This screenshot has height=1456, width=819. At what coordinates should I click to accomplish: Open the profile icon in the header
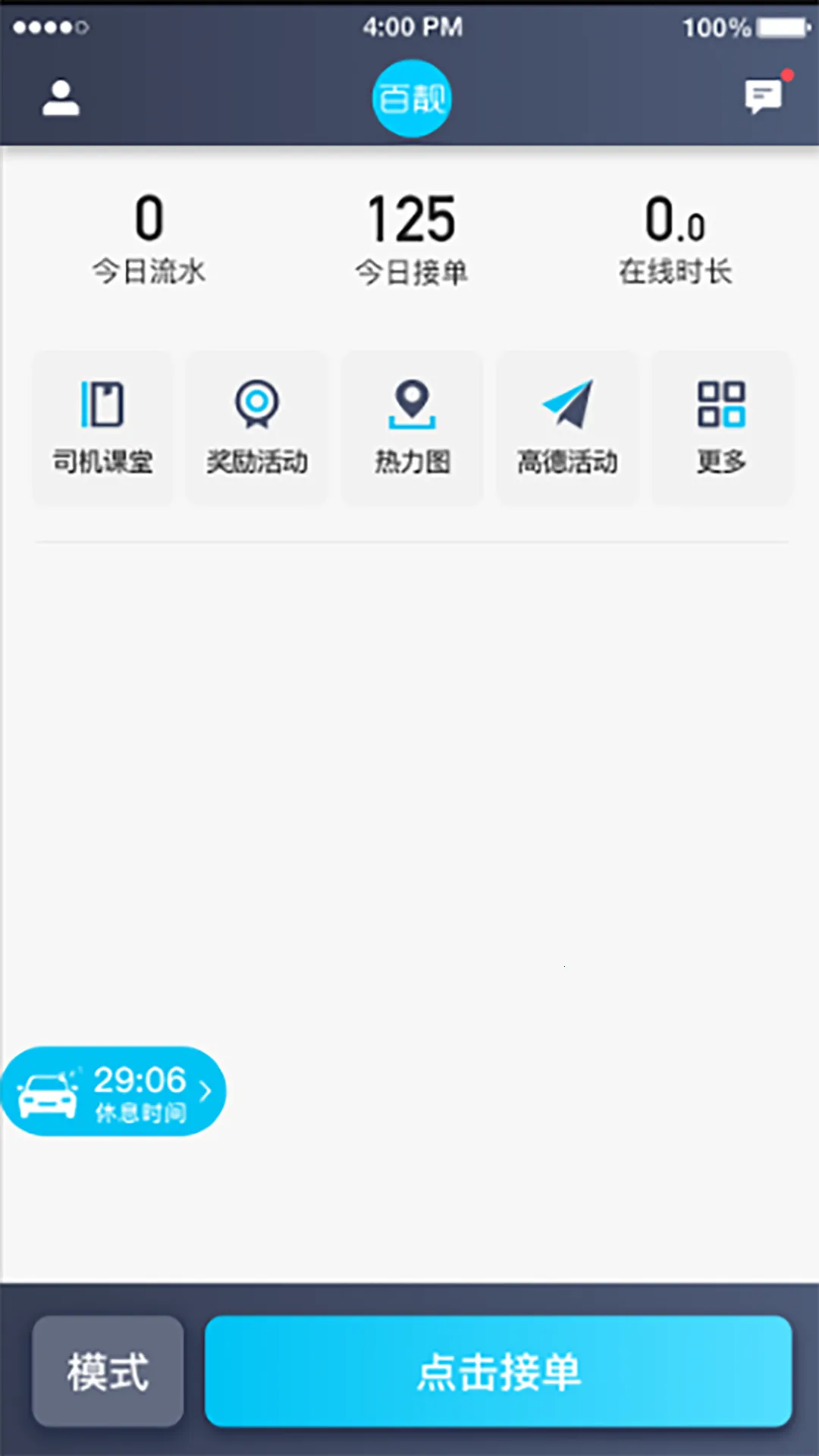coord(61,96)
